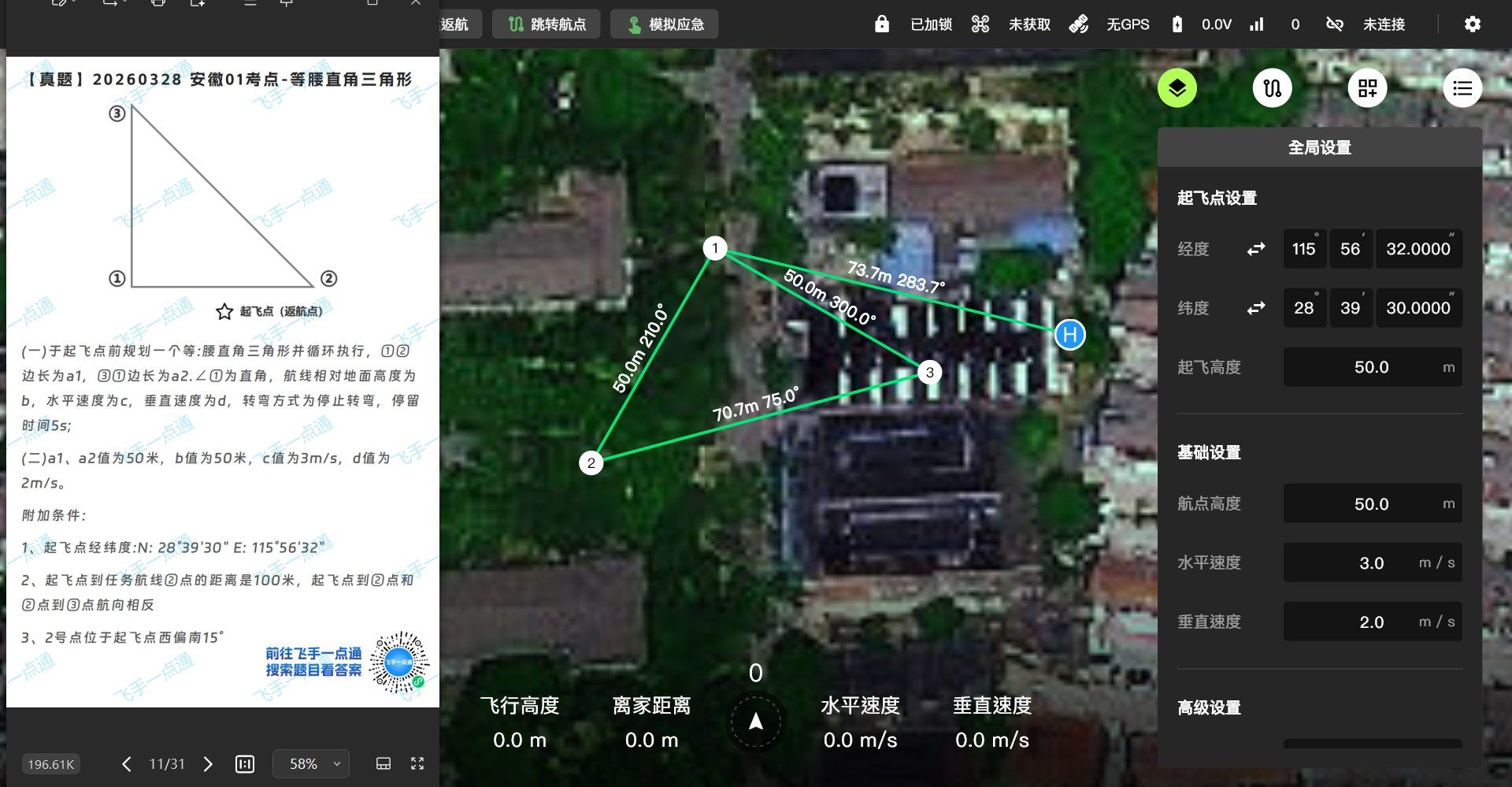This screenshot has width=1512, height=787.
Task: Open the settings gear
Action: point(1472,24)
